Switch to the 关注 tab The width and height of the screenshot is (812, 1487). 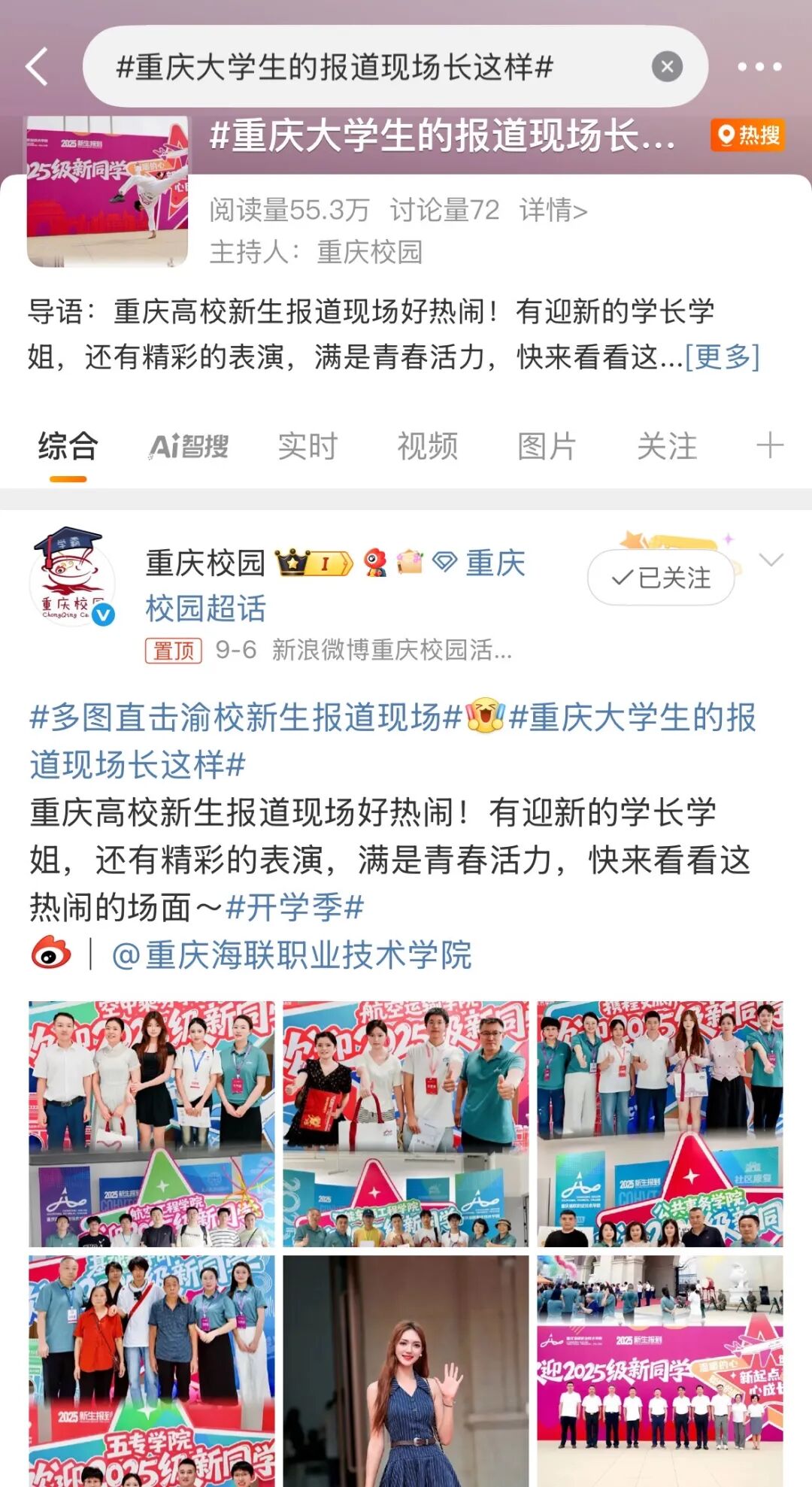(x=667, y=447)
